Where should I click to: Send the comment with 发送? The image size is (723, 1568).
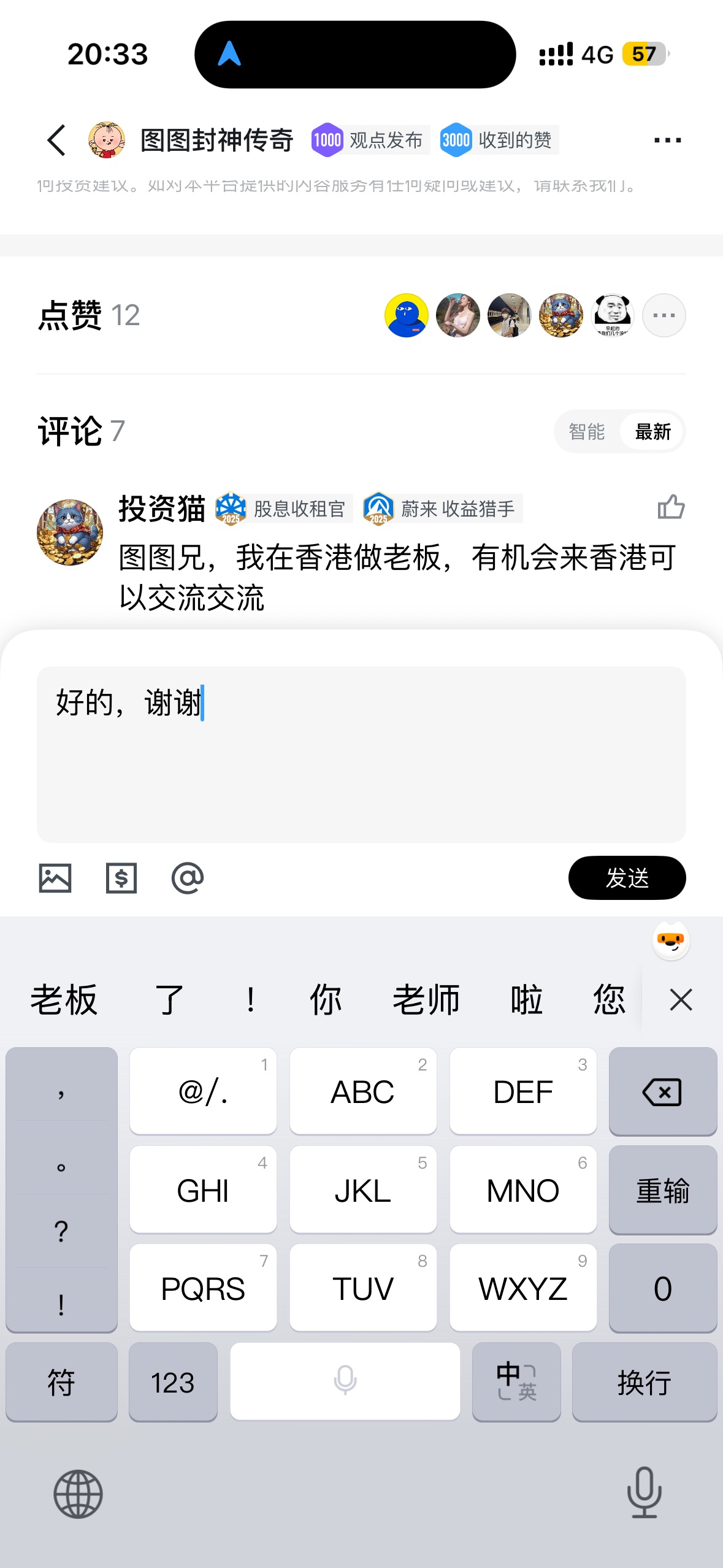click(x=627, y=878)
